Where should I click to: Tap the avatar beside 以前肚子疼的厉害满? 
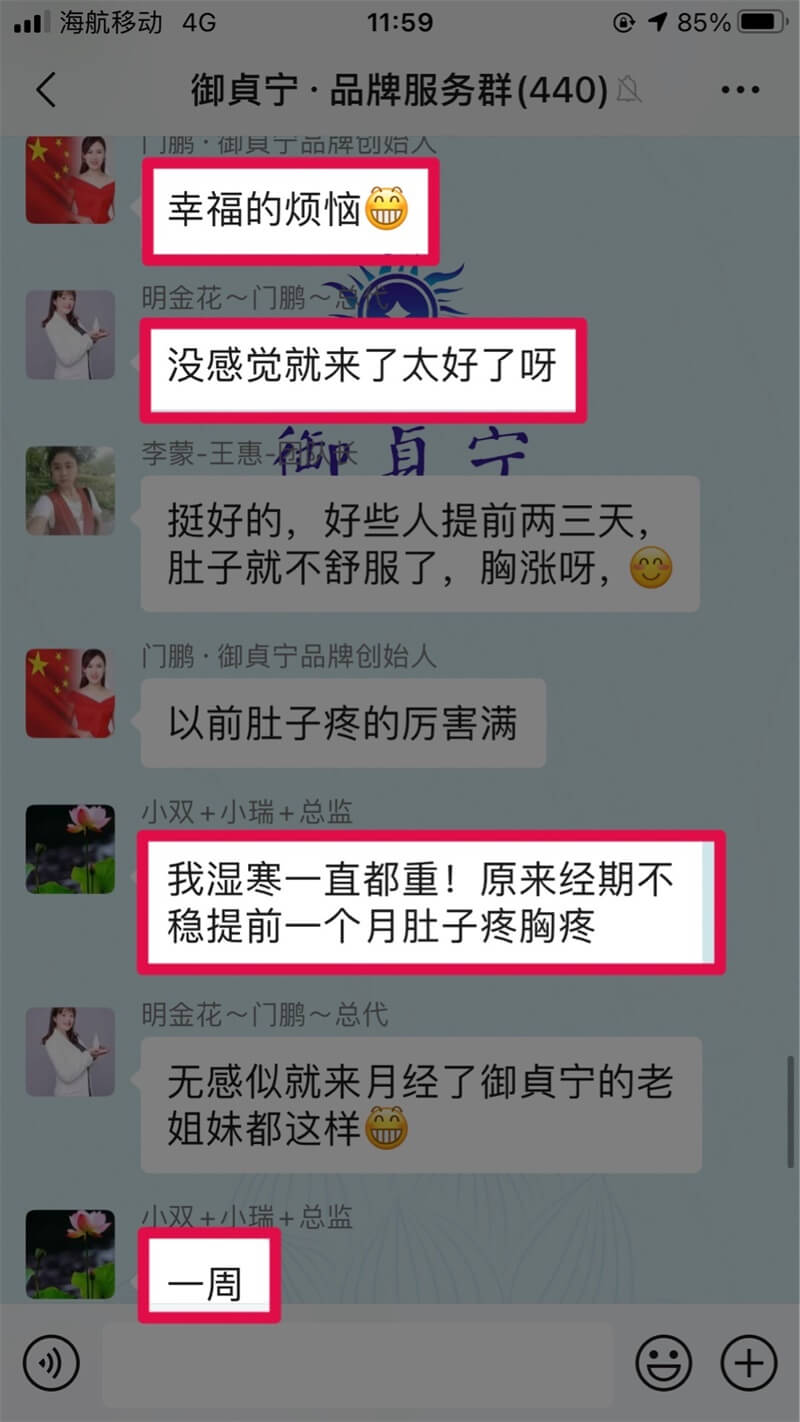[x=70, y=693]
